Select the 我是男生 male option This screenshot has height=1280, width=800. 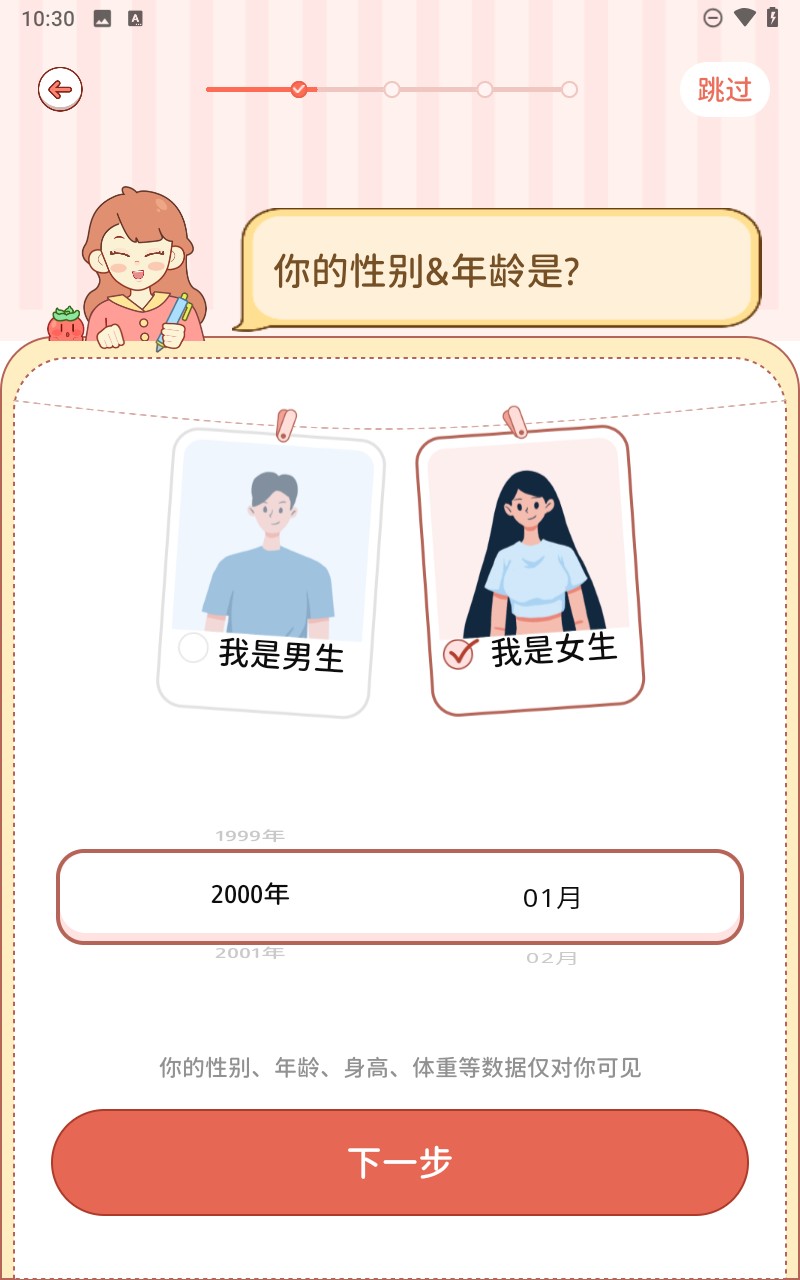194,648
